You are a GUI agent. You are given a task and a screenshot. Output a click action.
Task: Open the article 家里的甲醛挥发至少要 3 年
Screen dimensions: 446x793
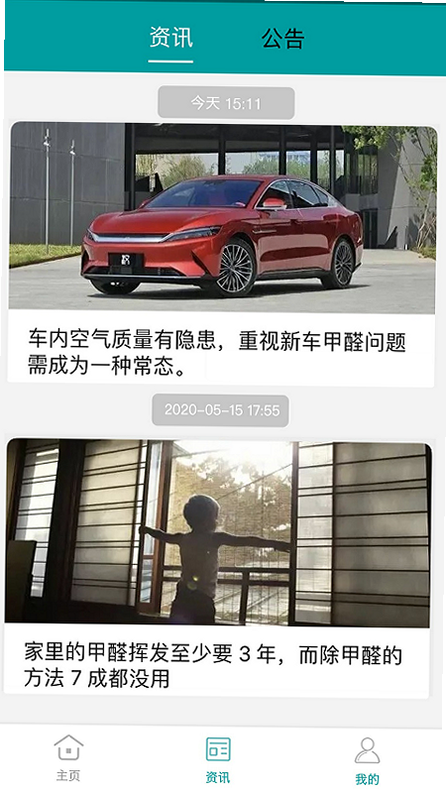coord(217,568)
